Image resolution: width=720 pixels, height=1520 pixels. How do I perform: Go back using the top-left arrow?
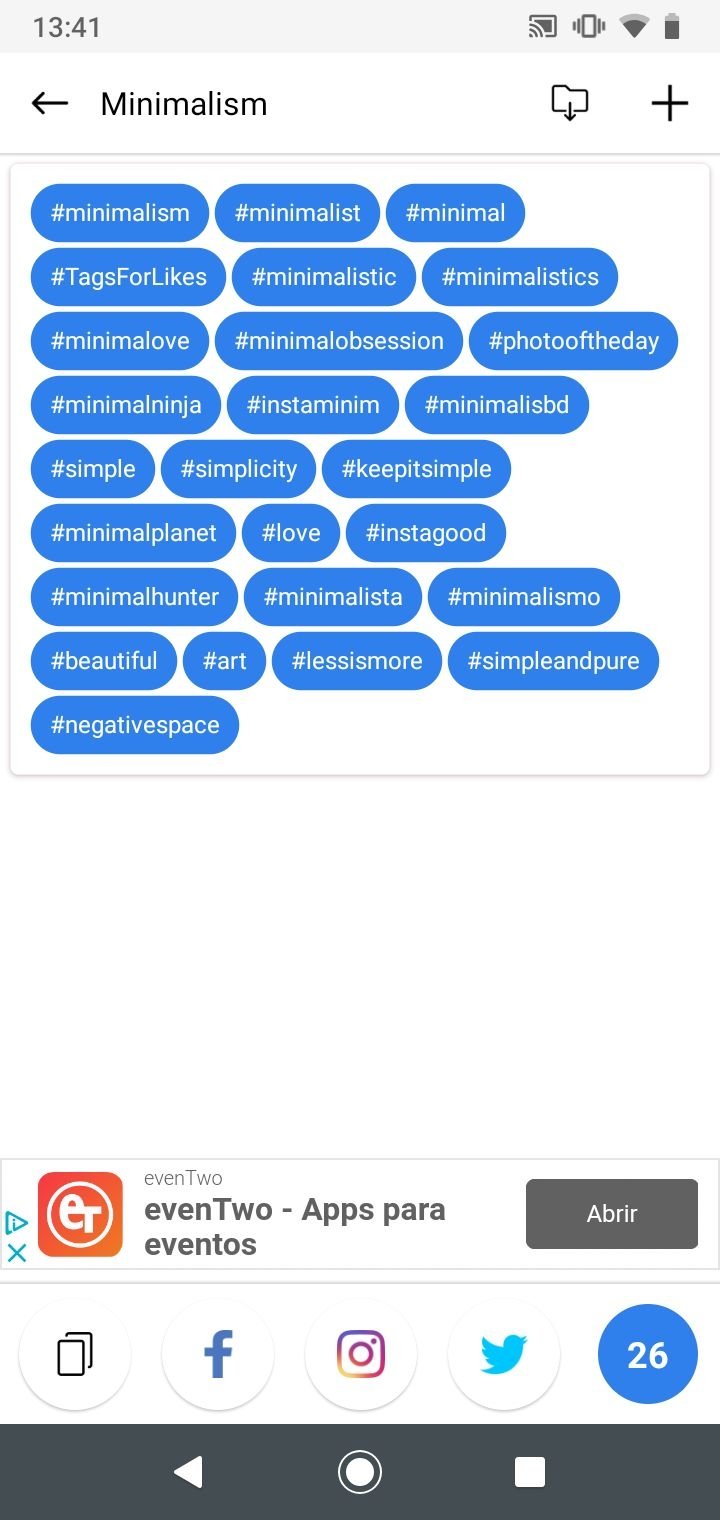49,103
